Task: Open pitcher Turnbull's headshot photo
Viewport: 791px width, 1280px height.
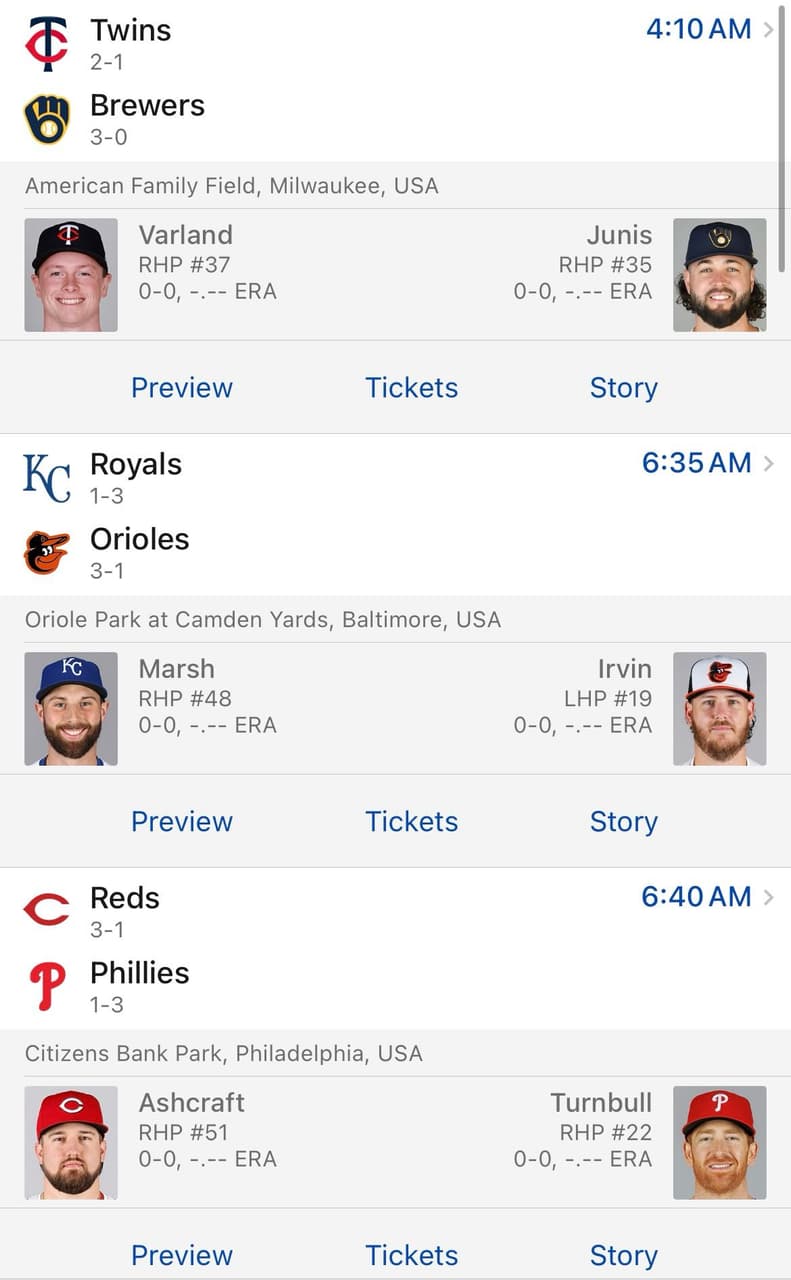Action: click(x=720, y=1142)
